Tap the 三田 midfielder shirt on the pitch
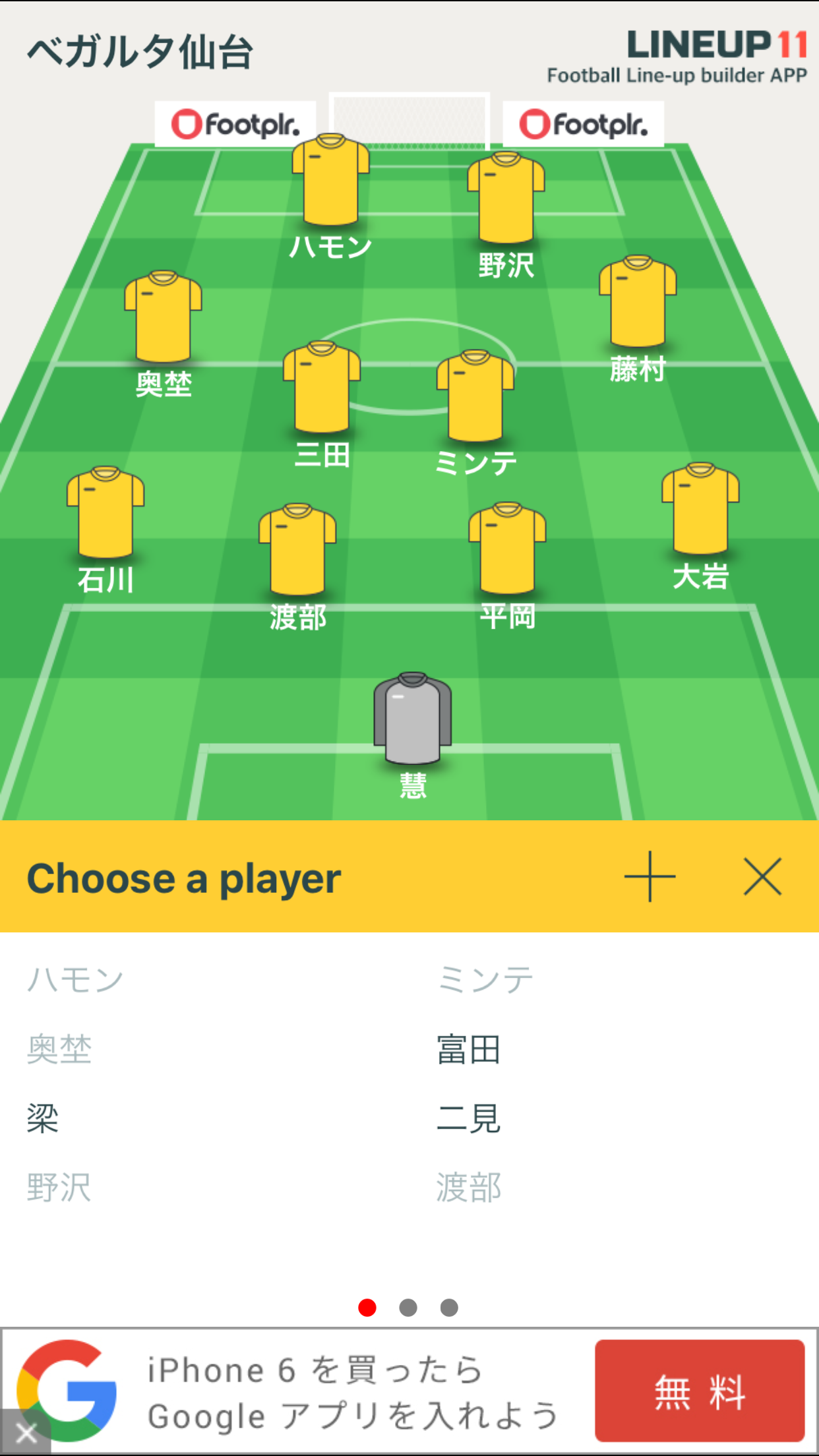The image size is (819, 1456). click(322, 388)
